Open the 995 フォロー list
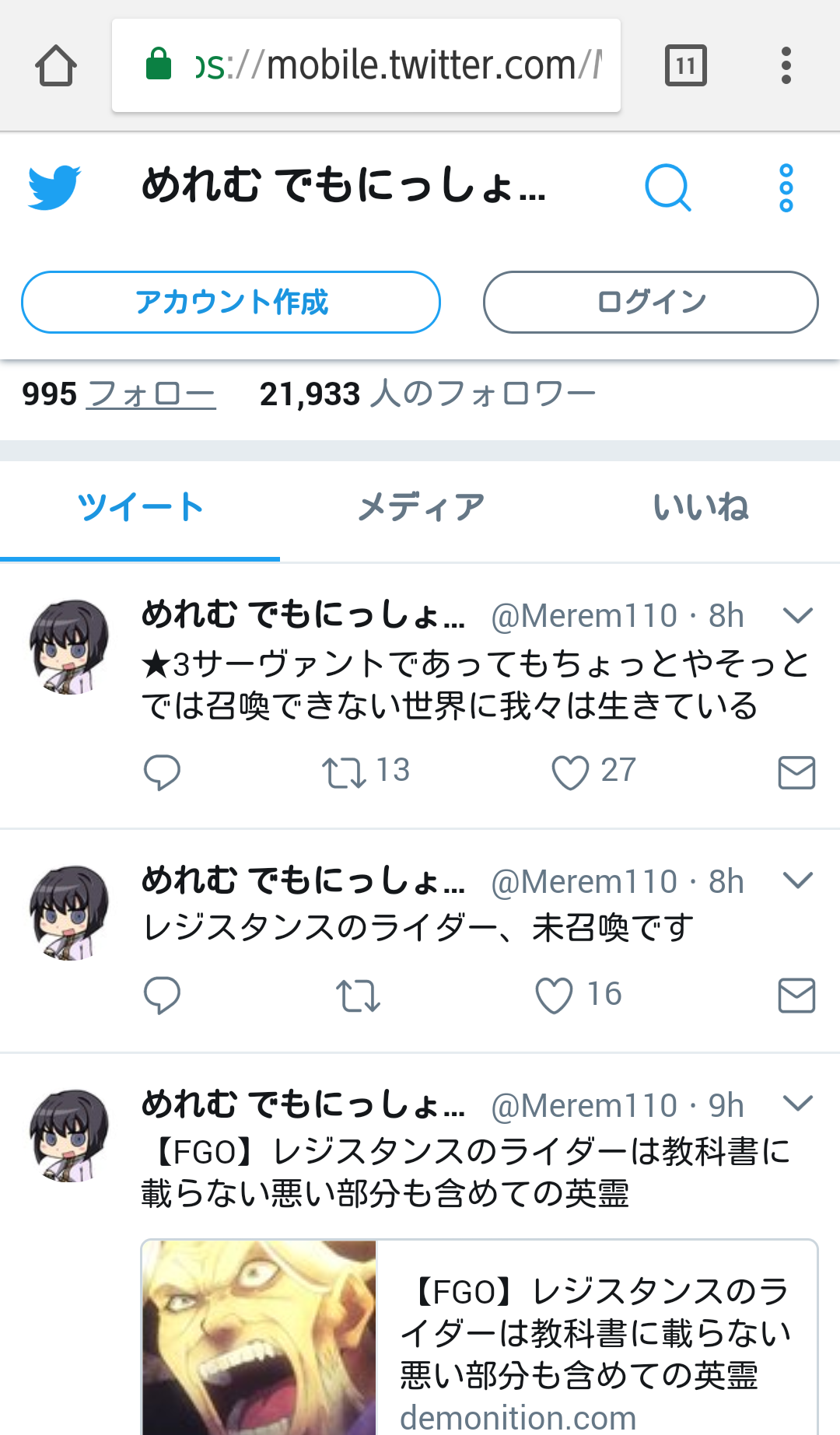Screen dimensions: 840x1435 (x=150, y=394)
